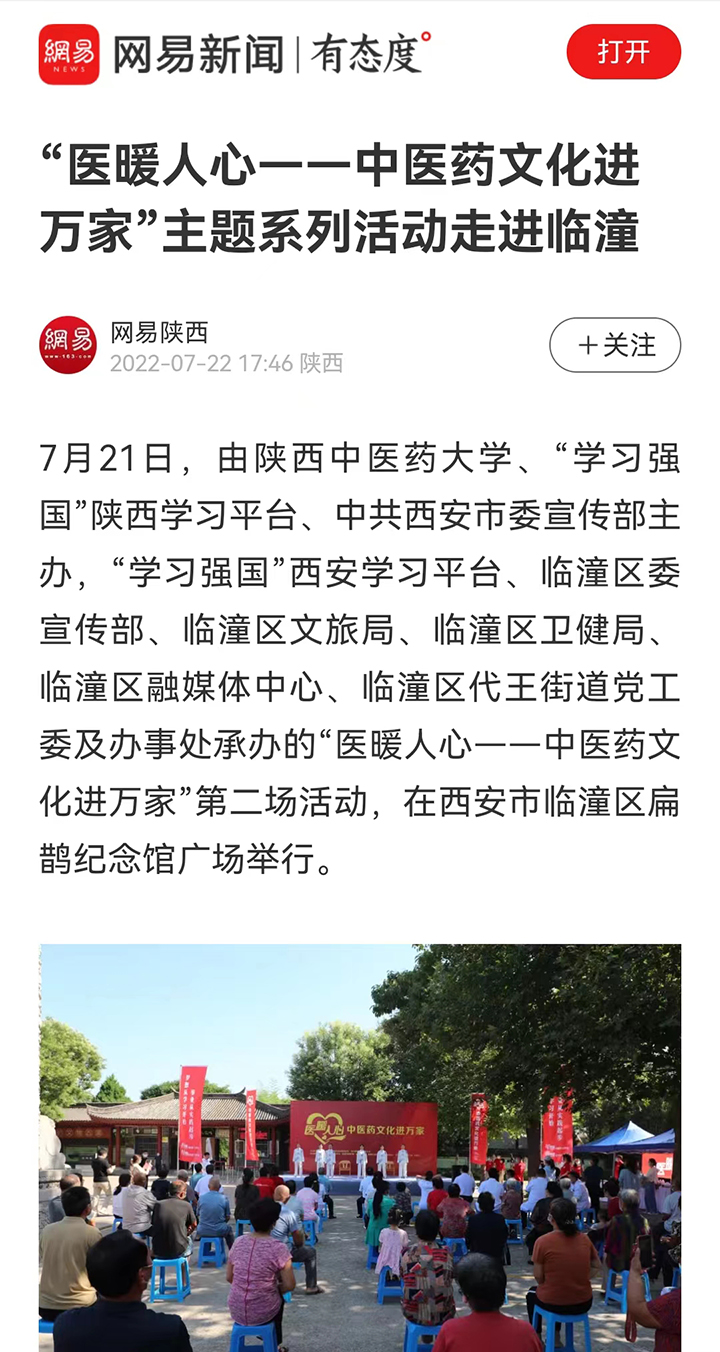The image size is (720, 1352).
Task: Tap the red 打开 button
Action: point(624,52)
